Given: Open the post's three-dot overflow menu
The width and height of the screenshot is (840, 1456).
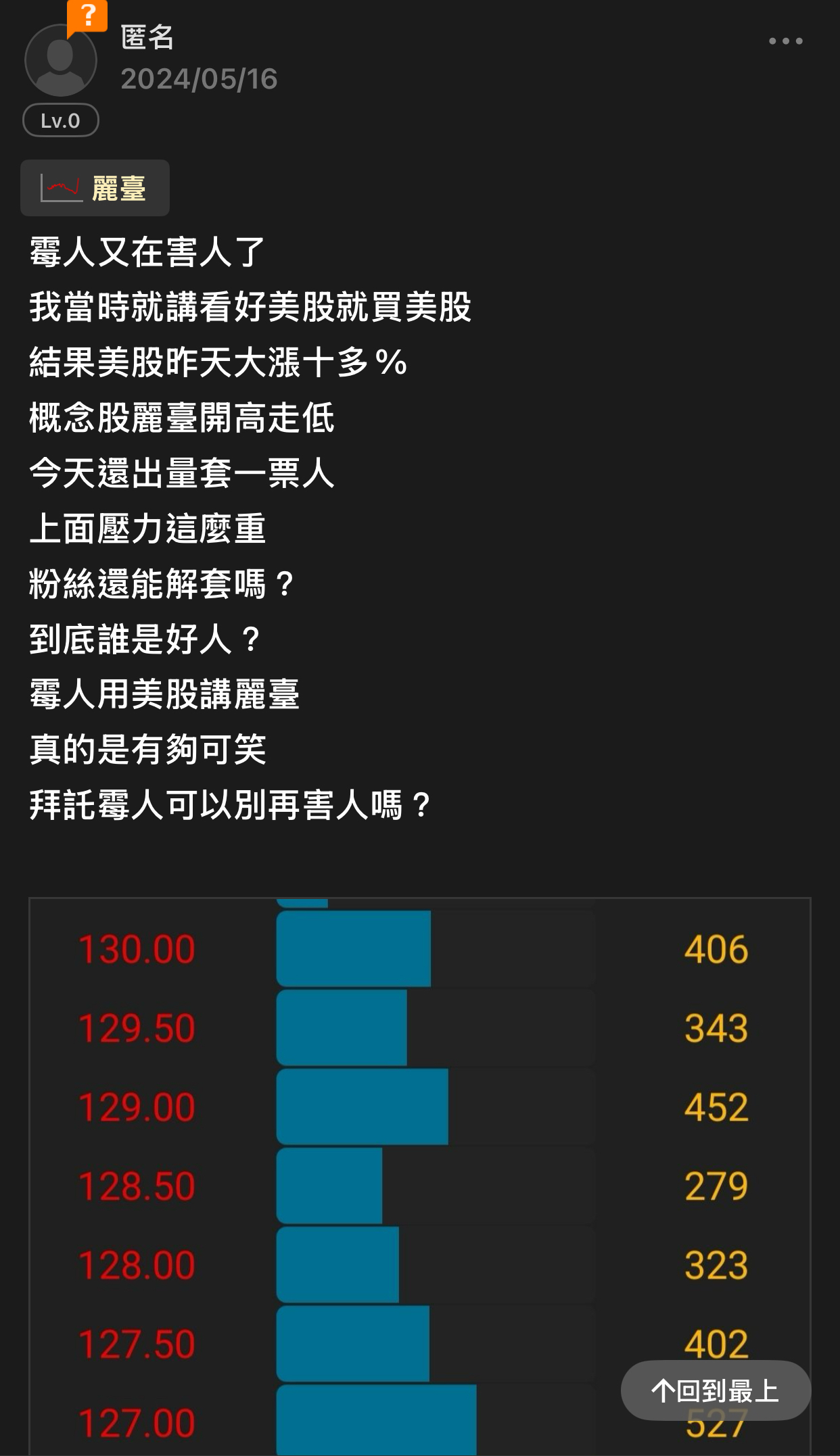Looking at the screenshot, I should point(785,41).
